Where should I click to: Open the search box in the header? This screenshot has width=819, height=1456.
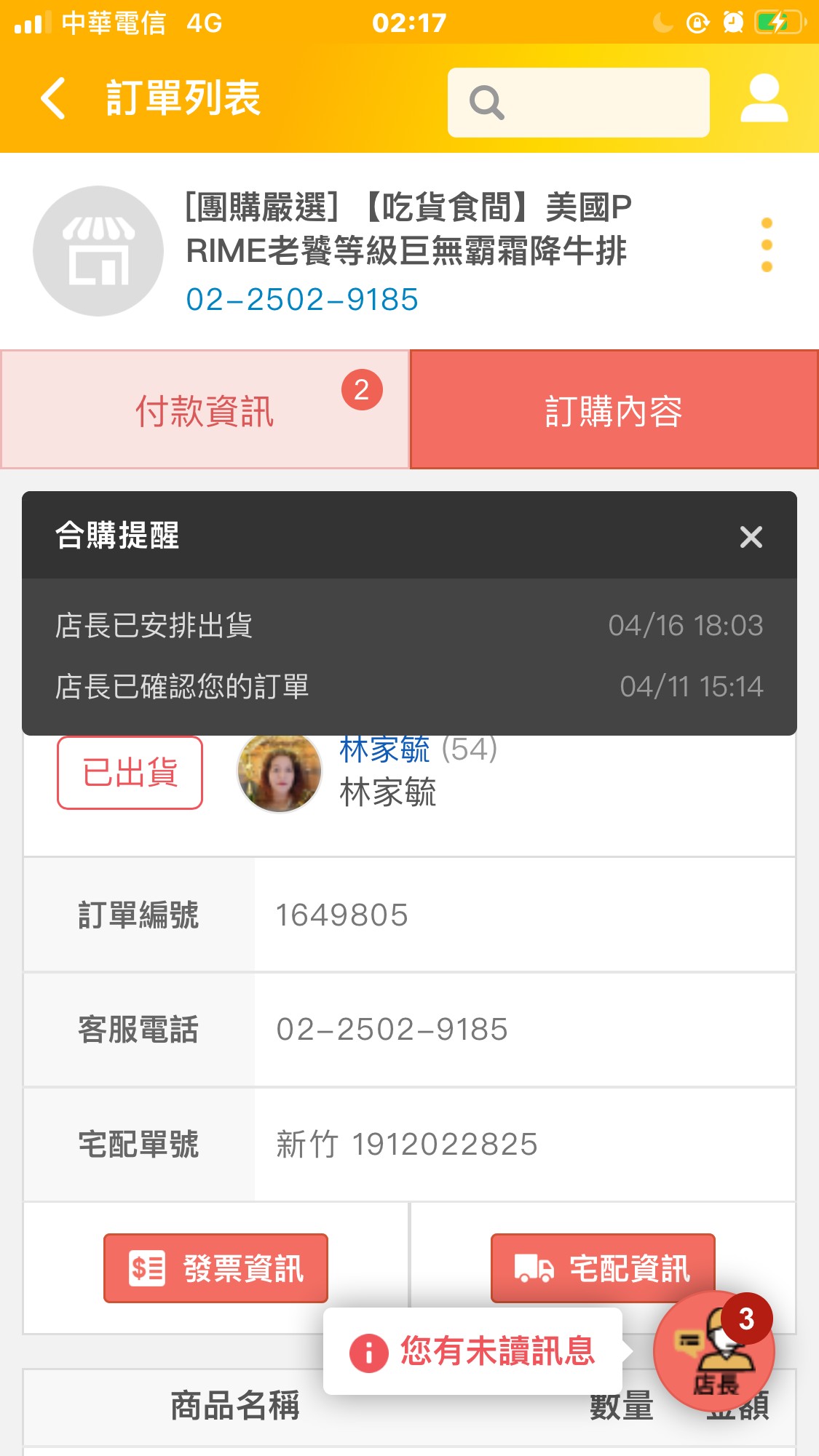[578, 103]
